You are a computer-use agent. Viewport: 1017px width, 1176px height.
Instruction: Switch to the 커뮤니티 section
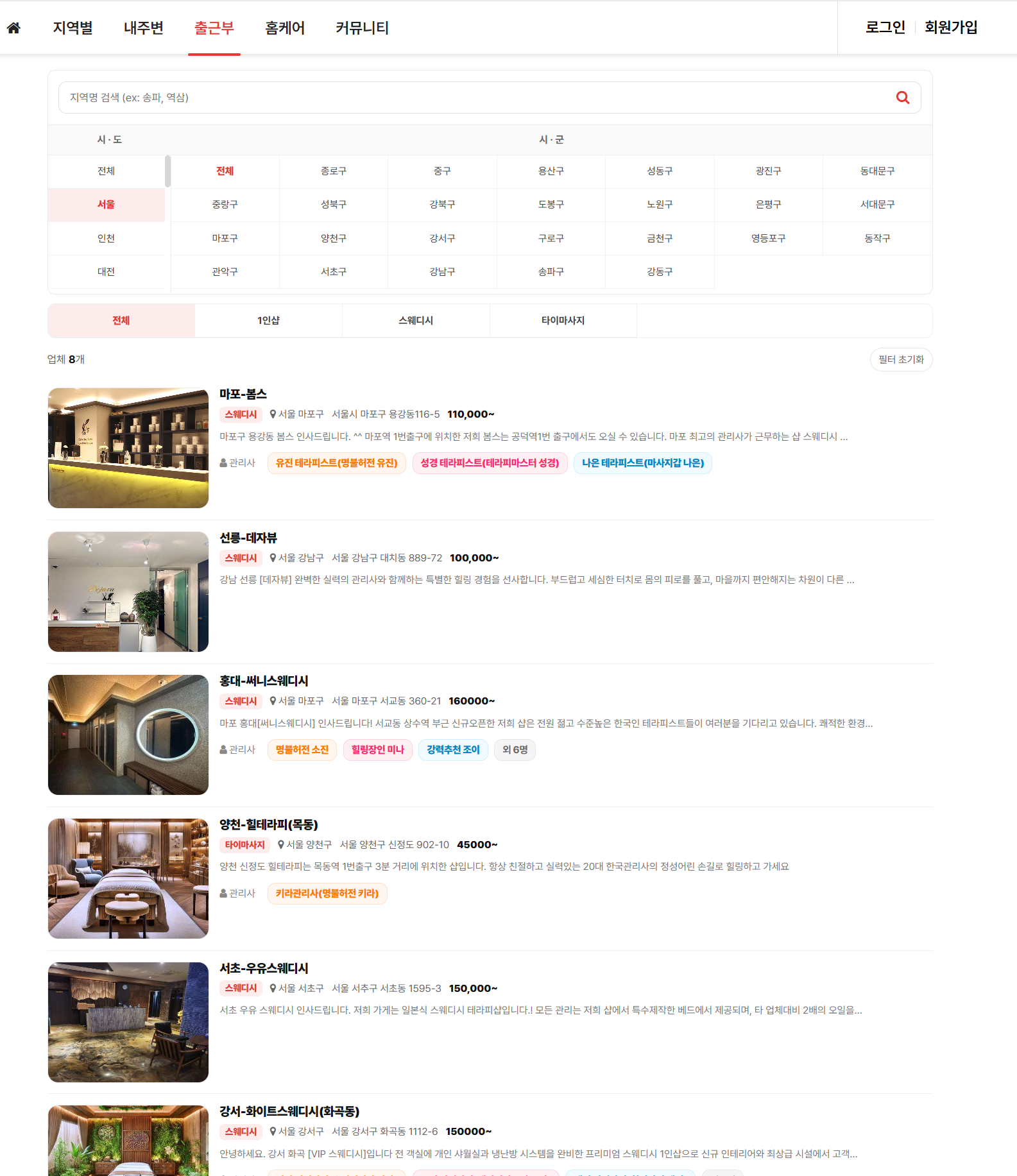coord(362,28)
